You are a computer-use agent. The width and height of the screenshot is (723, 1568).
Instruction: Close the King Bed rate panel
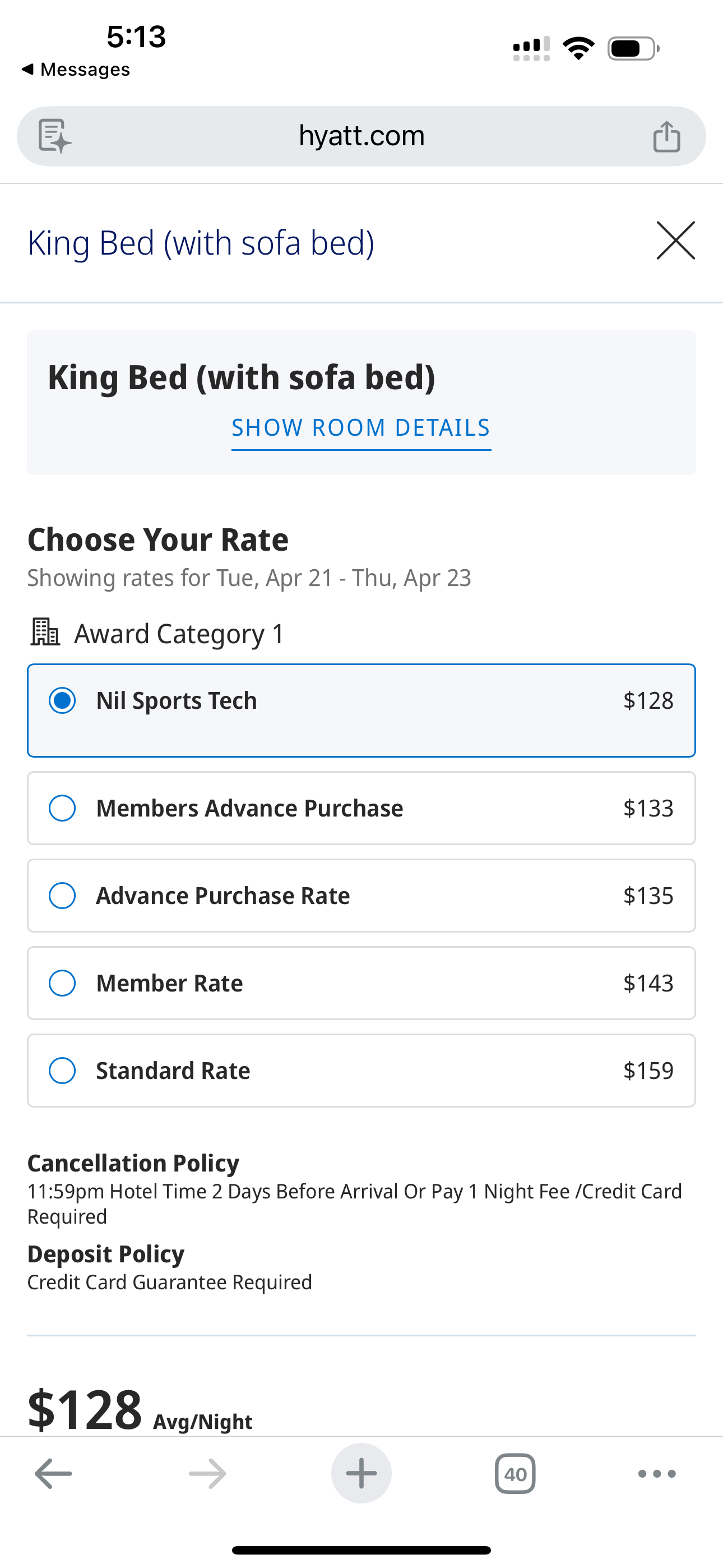675,241
